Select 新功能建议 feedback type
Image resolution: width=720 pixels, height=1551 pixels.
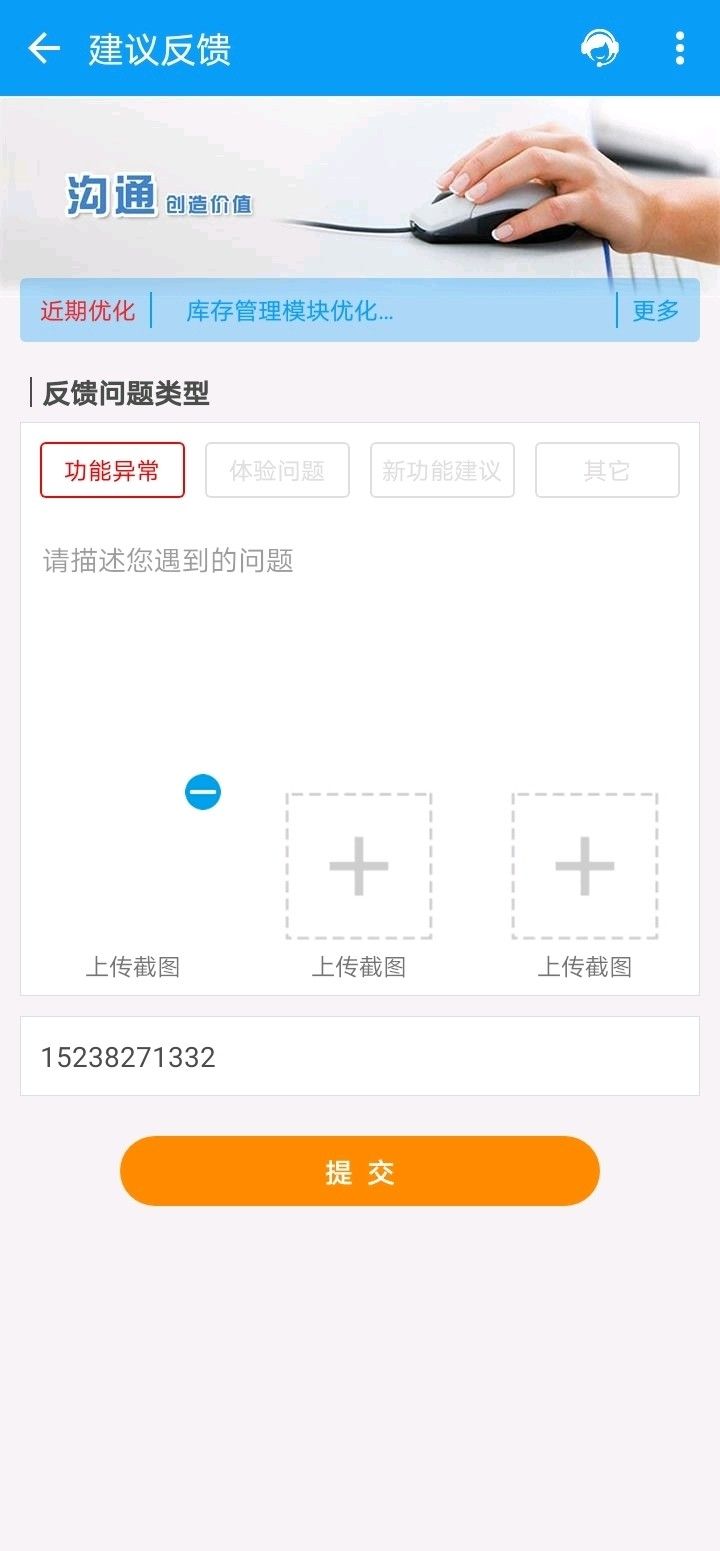(x=442, y=470)
